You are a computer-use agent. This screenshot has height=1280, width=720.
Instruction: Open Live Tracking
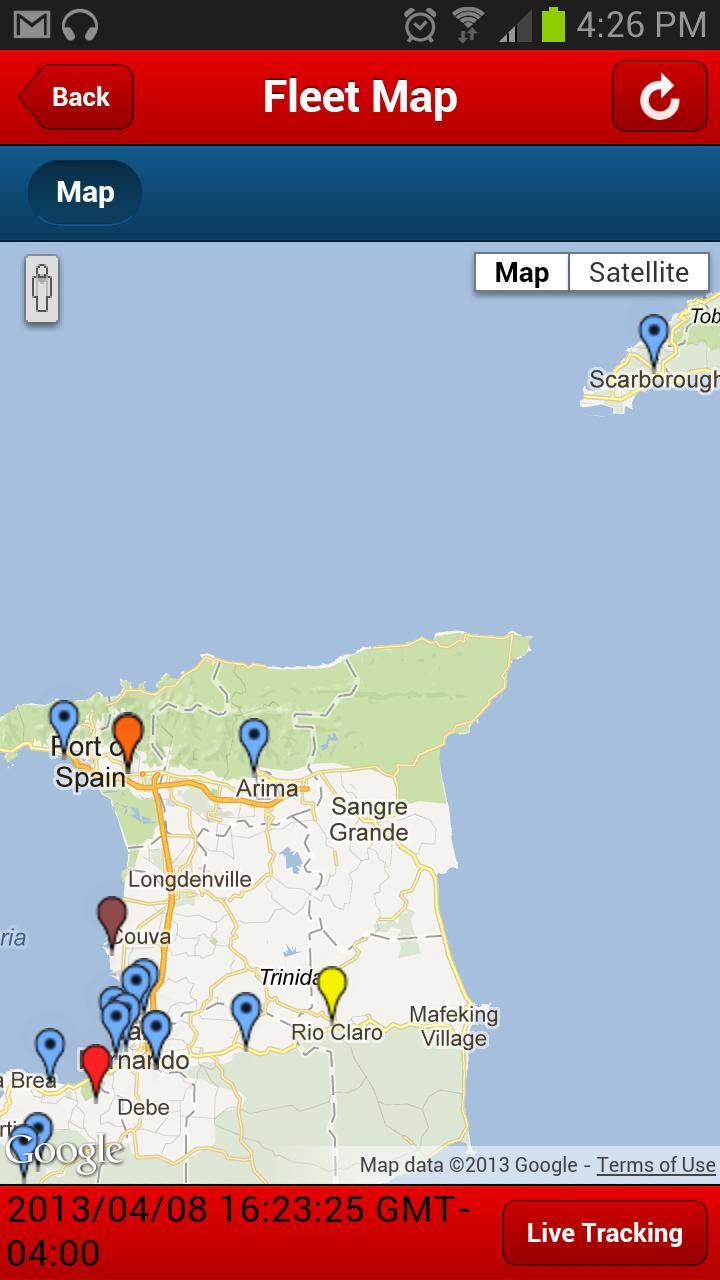[604, 1233]
